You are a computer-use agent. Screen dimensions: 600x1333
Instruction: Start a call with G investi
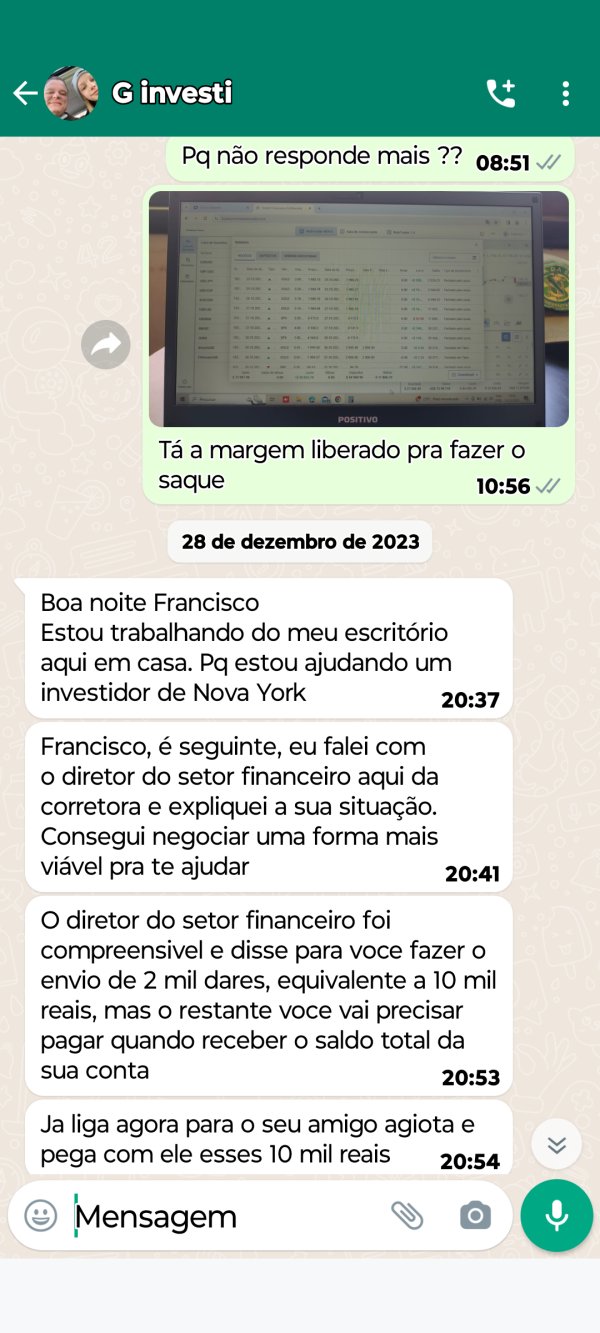pos(500,93)
